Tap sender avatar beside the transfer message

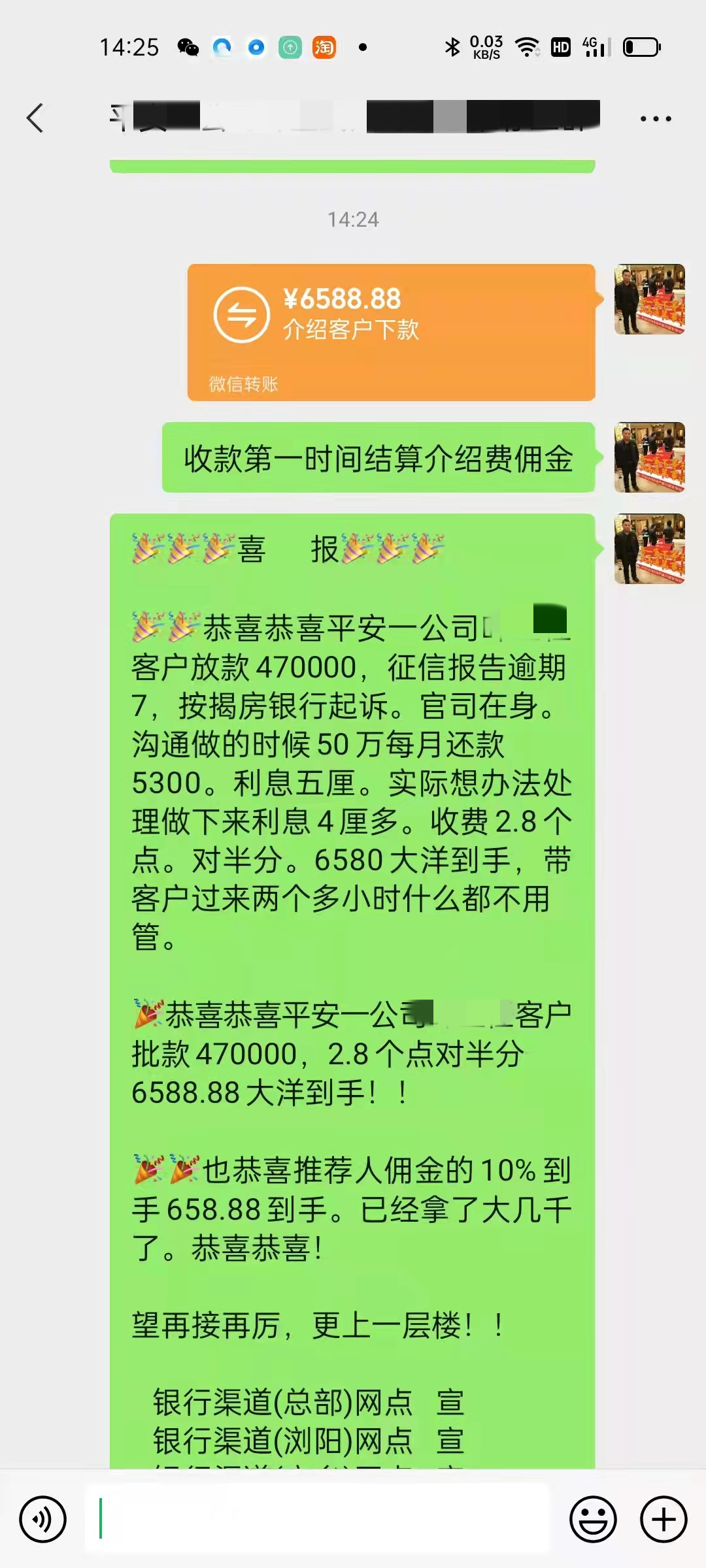coord(649,299)
